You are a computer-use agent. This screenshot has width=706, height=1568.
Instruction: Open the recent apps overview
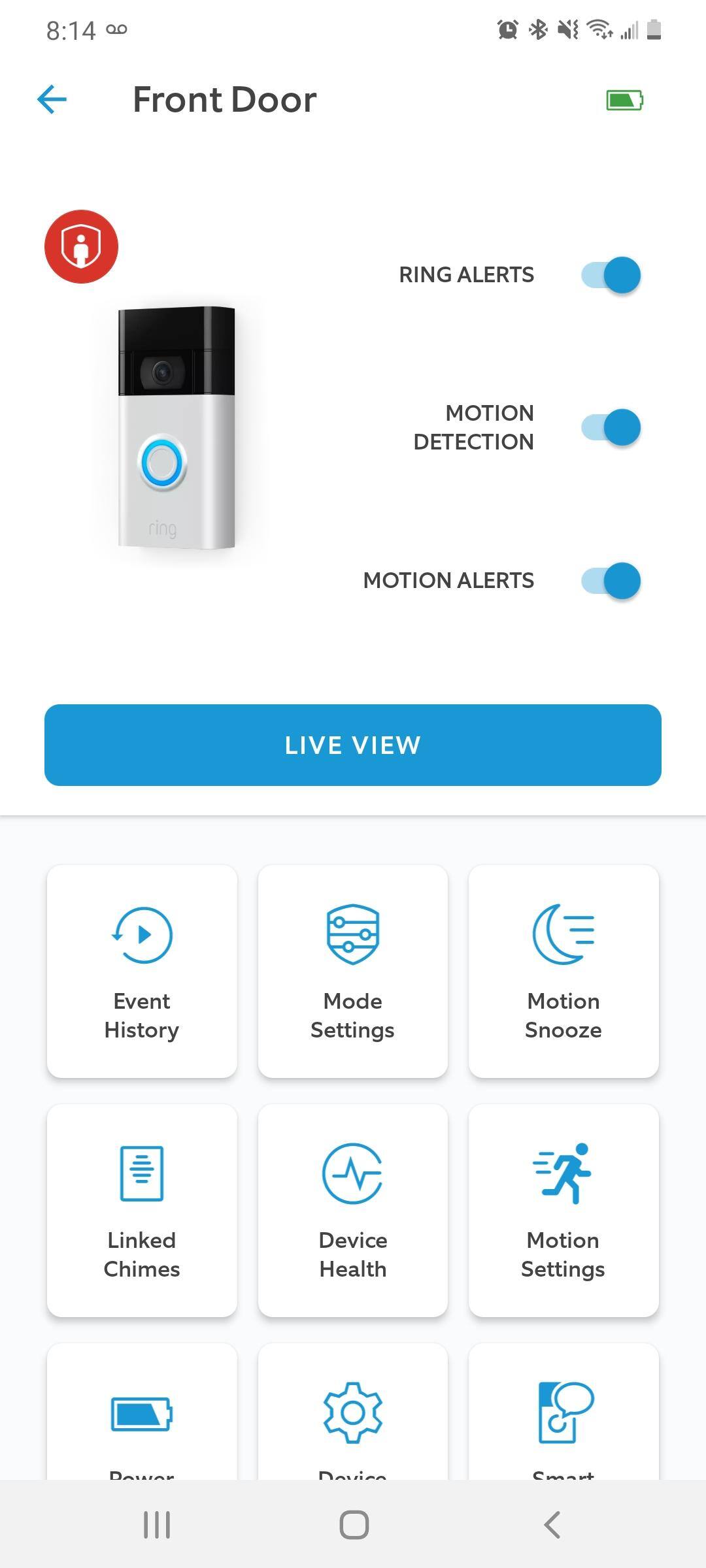[157, 1525]
